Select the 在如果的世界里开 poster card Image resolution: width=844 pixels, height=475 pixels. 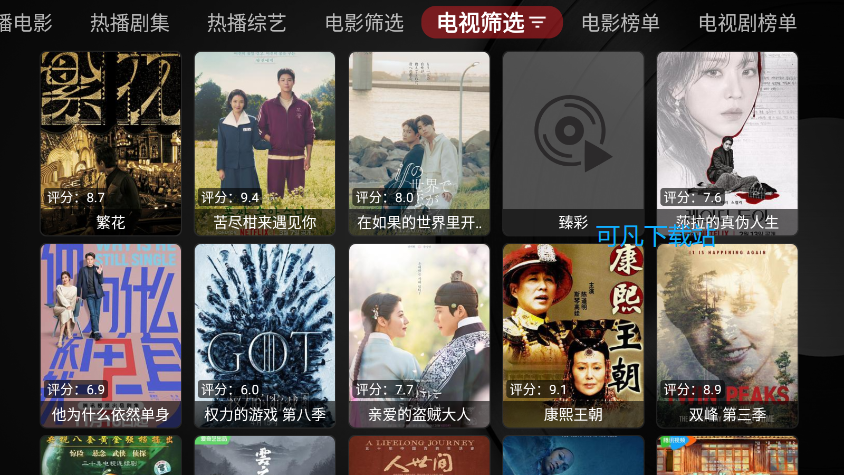pos(419,143)
